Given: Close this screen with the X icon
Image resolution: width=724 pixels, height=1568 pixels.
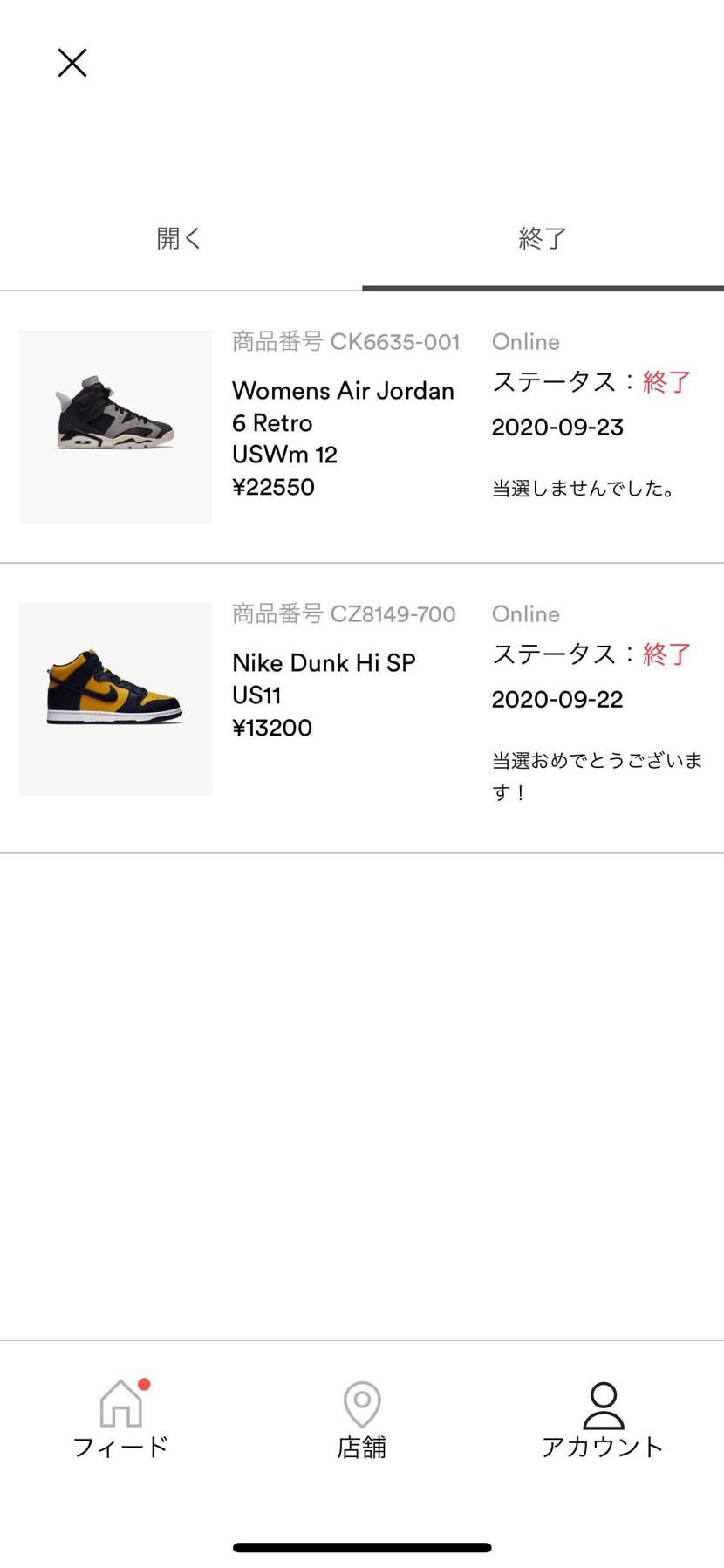Looking at the screenshot, I should point(72,62).
